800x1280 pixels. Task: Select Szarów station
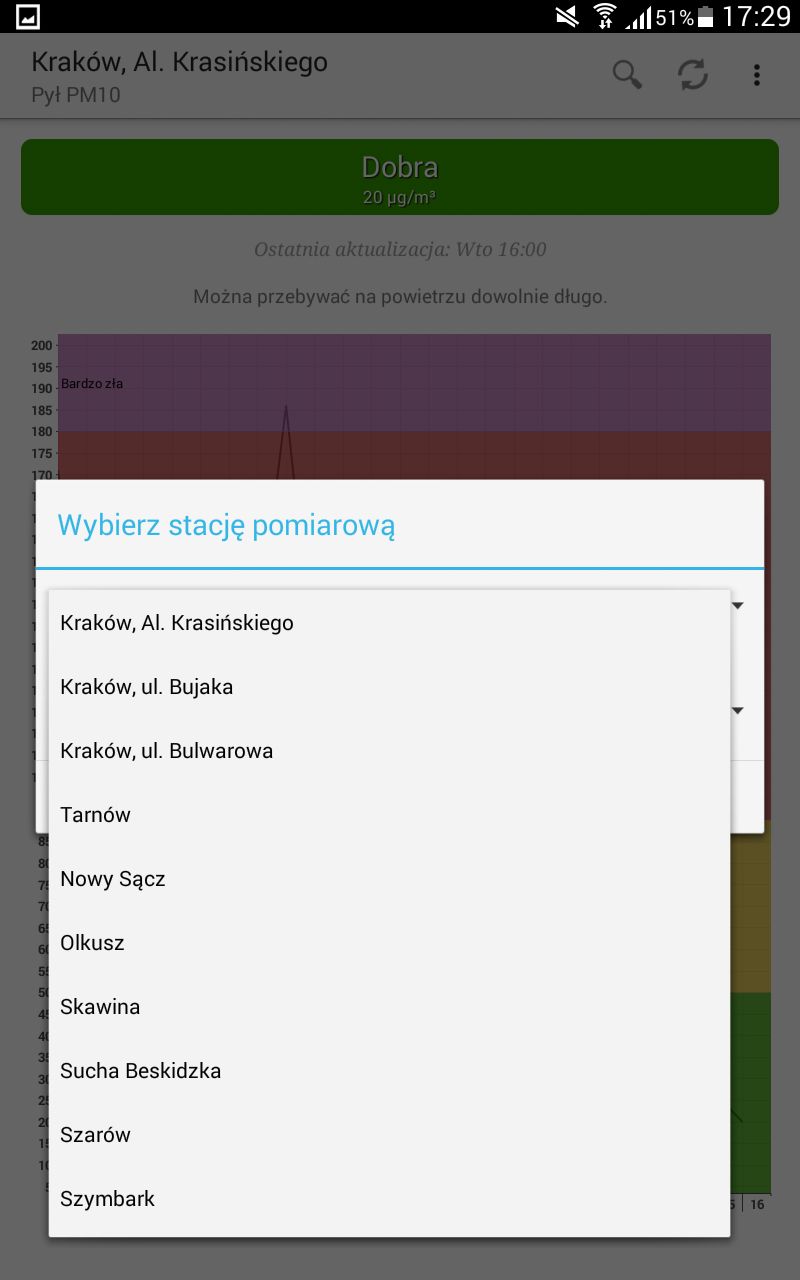click(389, 1135)
